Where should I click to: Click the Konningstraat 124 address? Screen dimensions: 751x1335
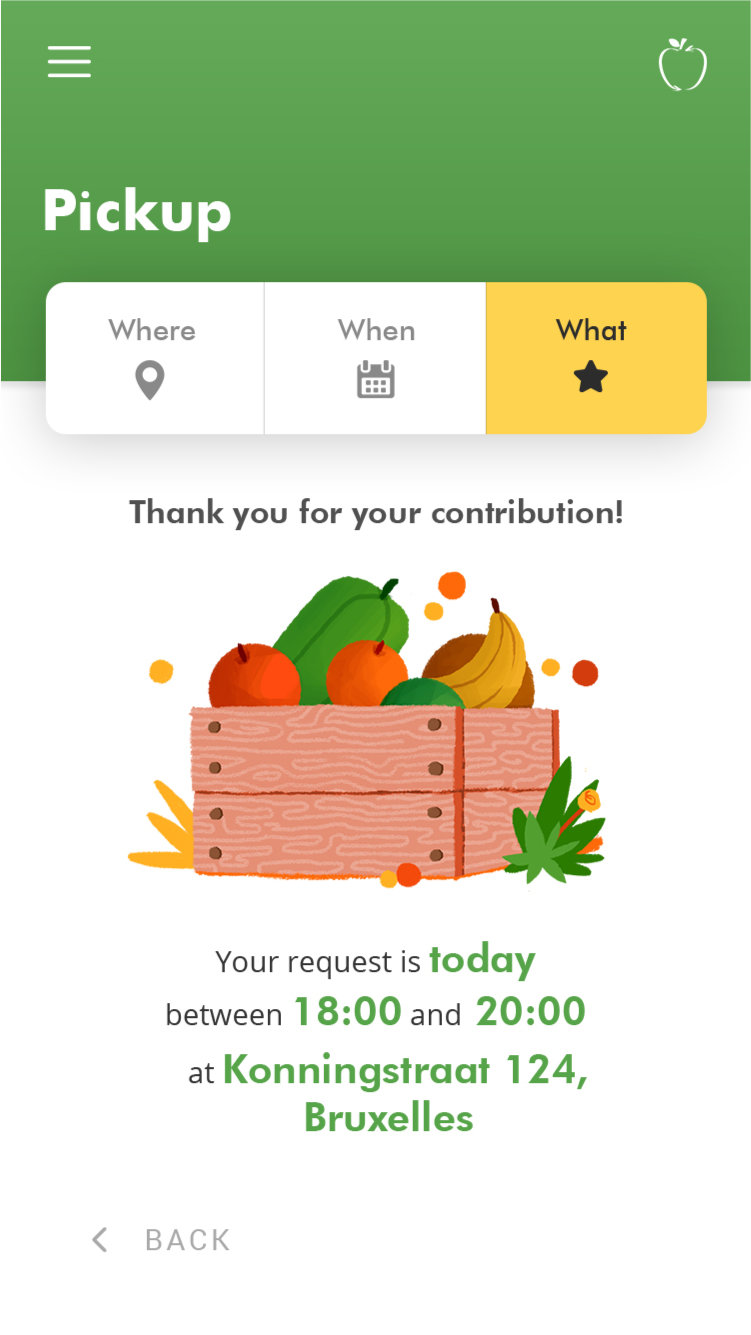[405, 1070]
